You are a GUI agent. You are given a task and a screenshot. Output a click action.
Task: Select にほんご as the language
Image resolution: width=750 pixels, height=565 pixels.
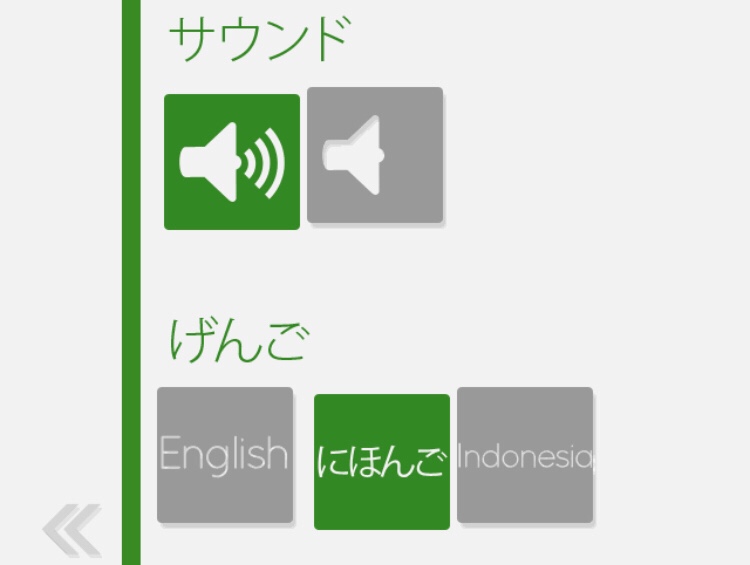(381, 461)
